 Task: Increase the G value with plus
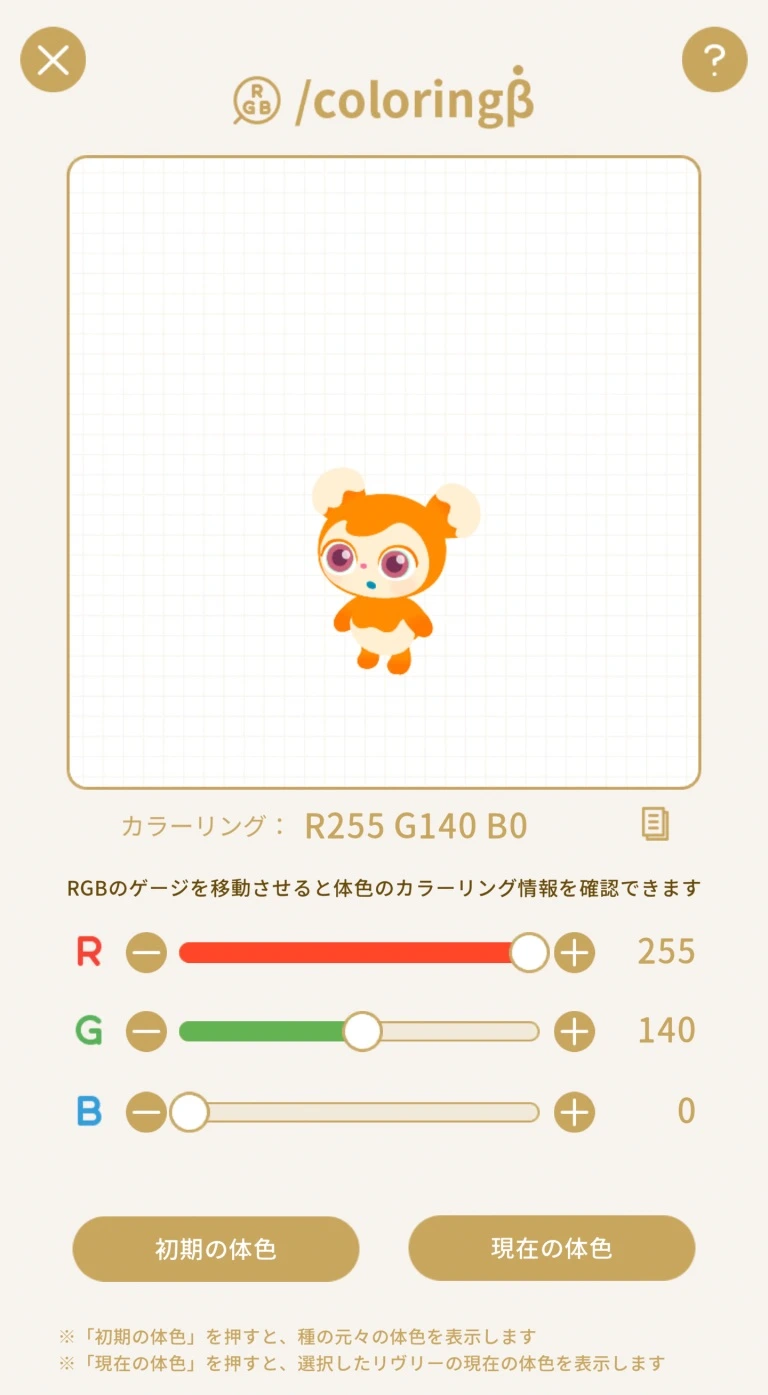pos(574,1031)
